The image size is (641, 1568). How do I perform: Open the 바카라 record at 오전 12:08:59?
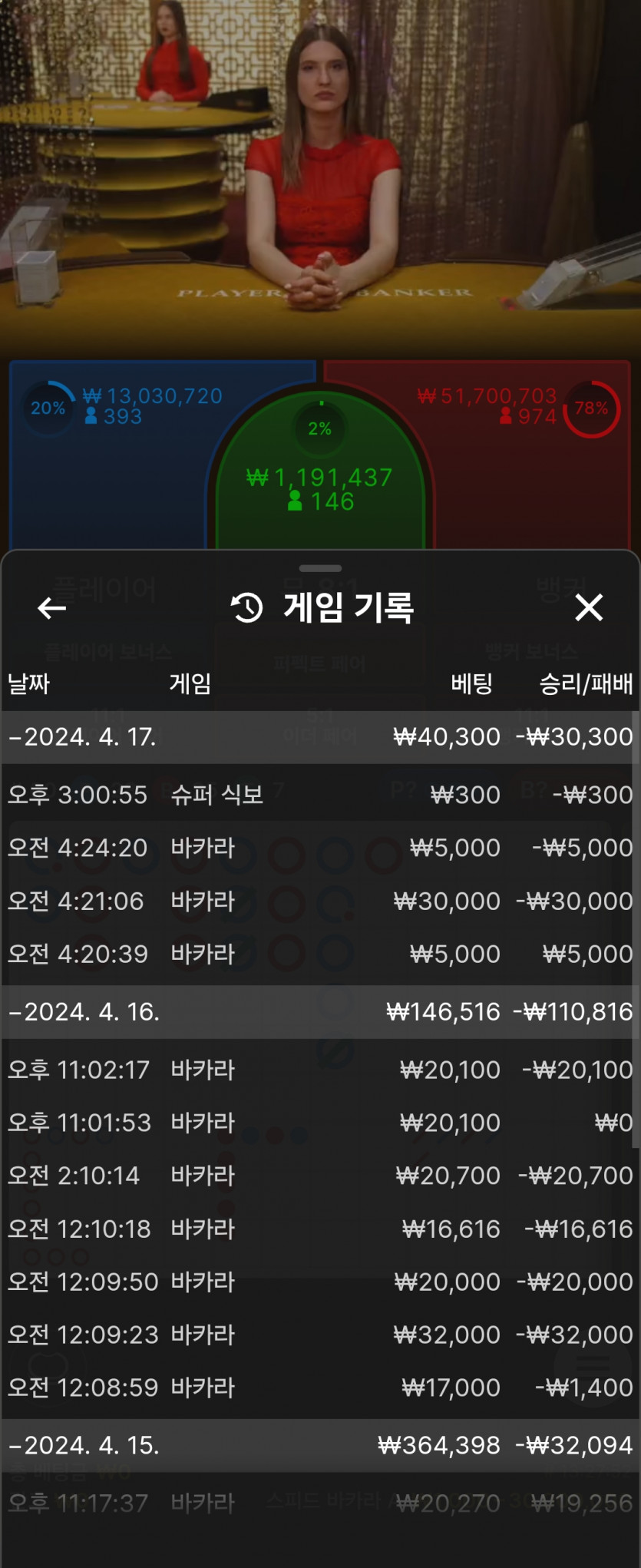tap(319, 1388)
